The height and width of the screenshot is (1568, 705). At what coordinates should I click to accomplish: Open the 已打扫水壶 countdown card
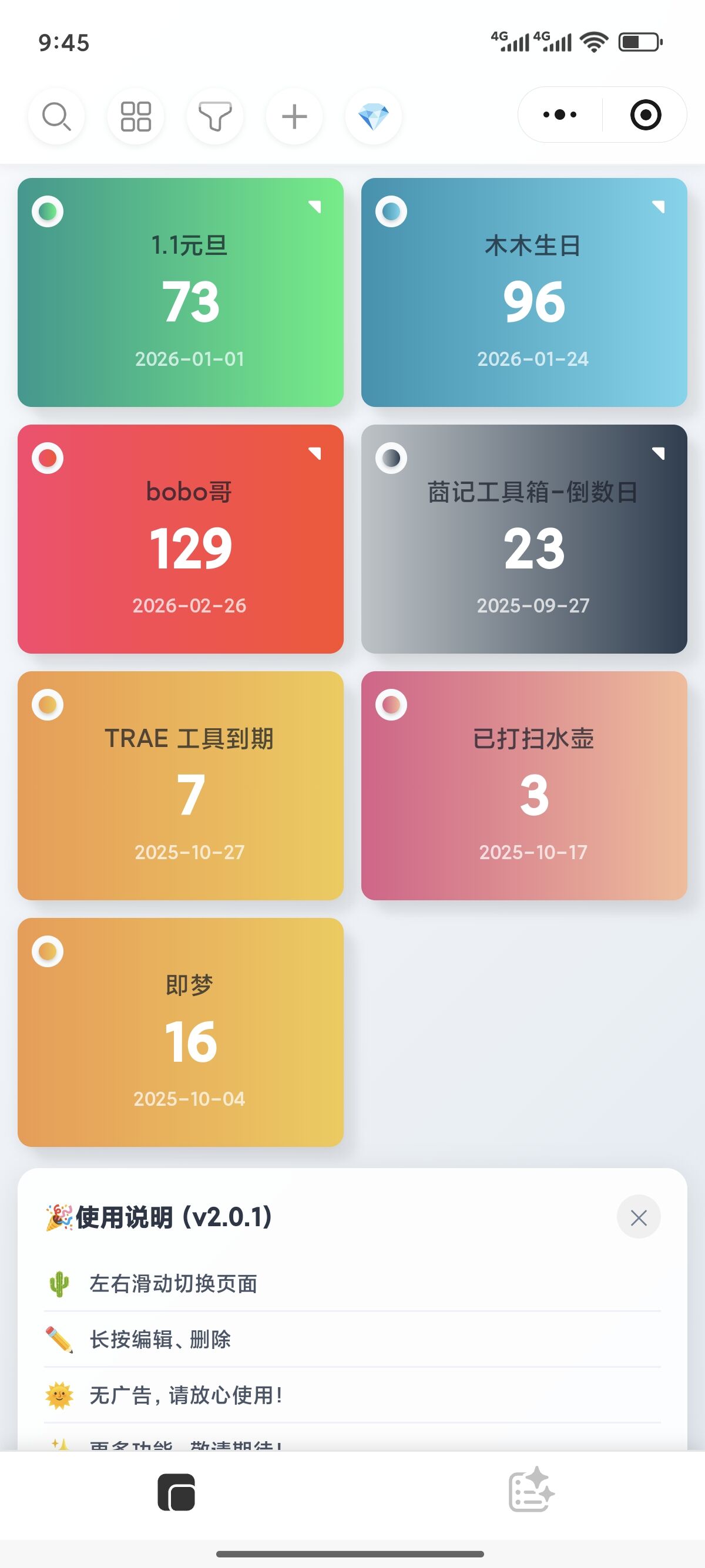point(524,785)
